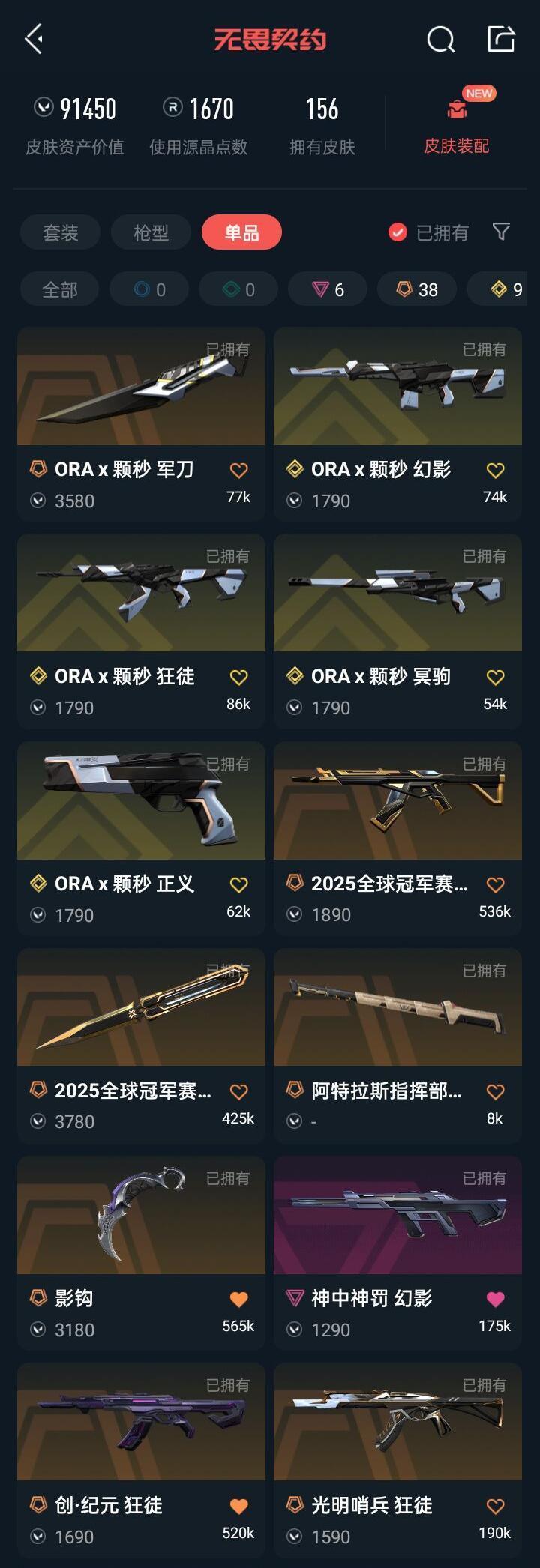The height and width of the screenshot is (1568, 540).
Task: Choose the 全部 filter option
Action: click(59, 289)
